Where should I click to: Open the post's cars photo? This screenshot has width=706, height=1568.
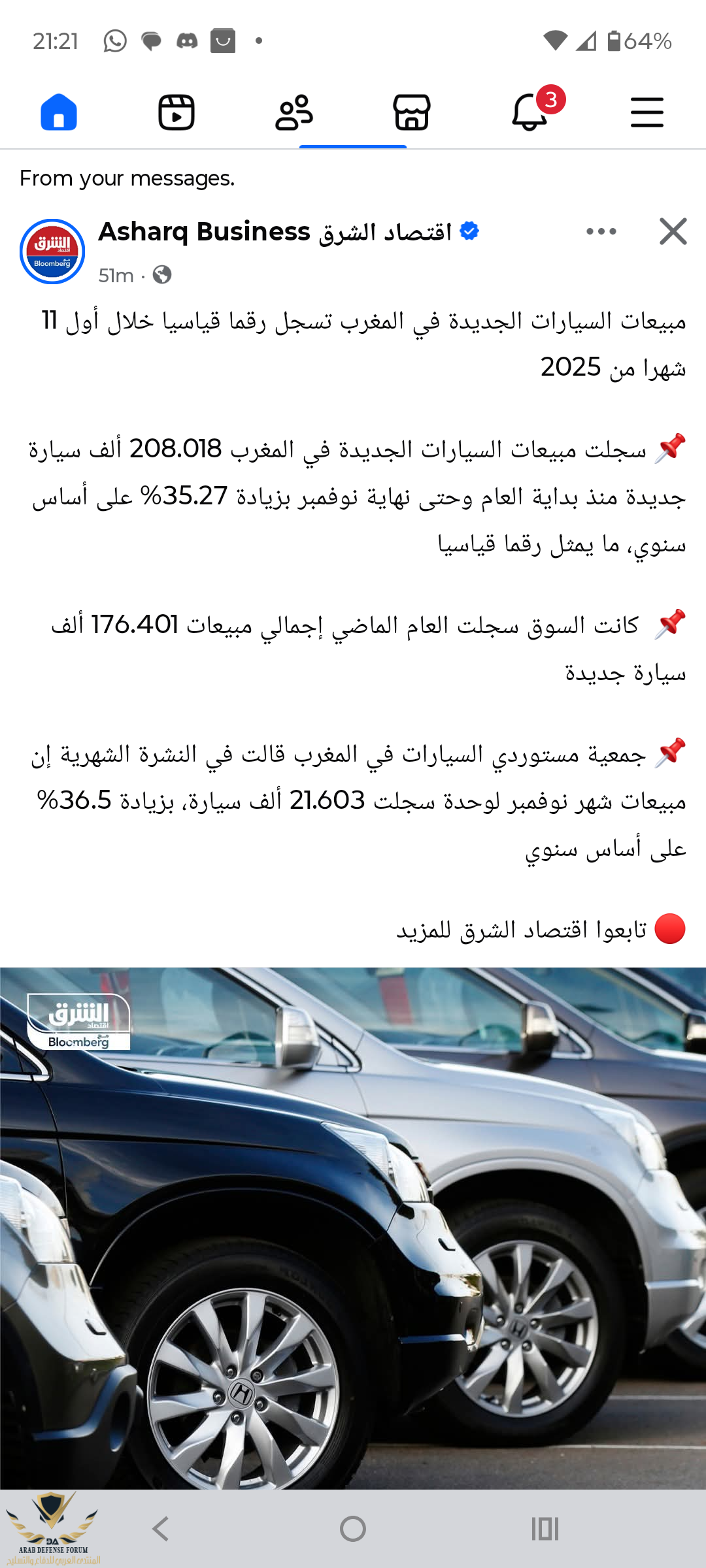click(353, 1228)
